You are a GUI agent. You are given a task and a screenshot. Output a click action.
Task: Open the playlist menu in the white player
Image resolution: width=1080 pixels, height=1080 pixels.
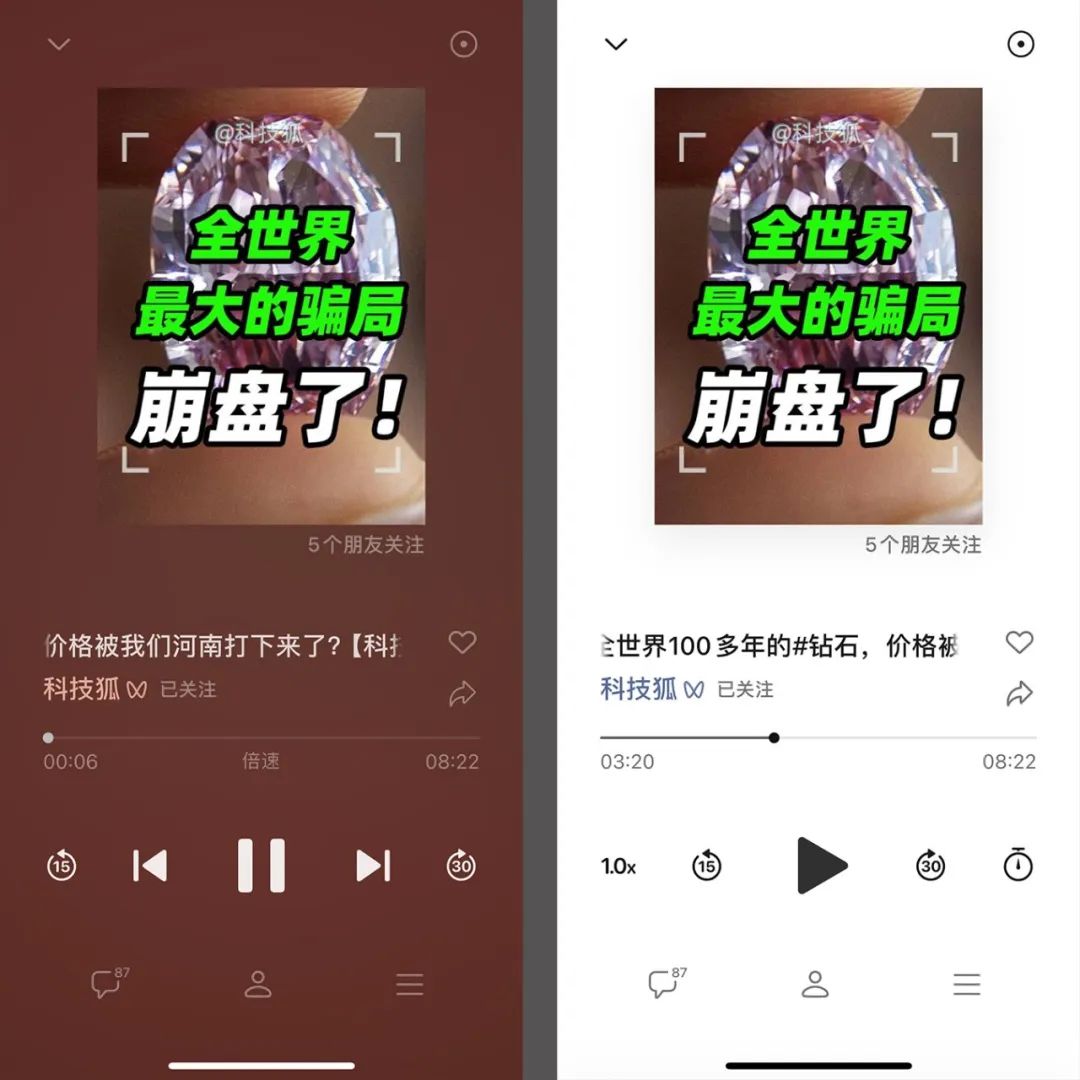966,984
